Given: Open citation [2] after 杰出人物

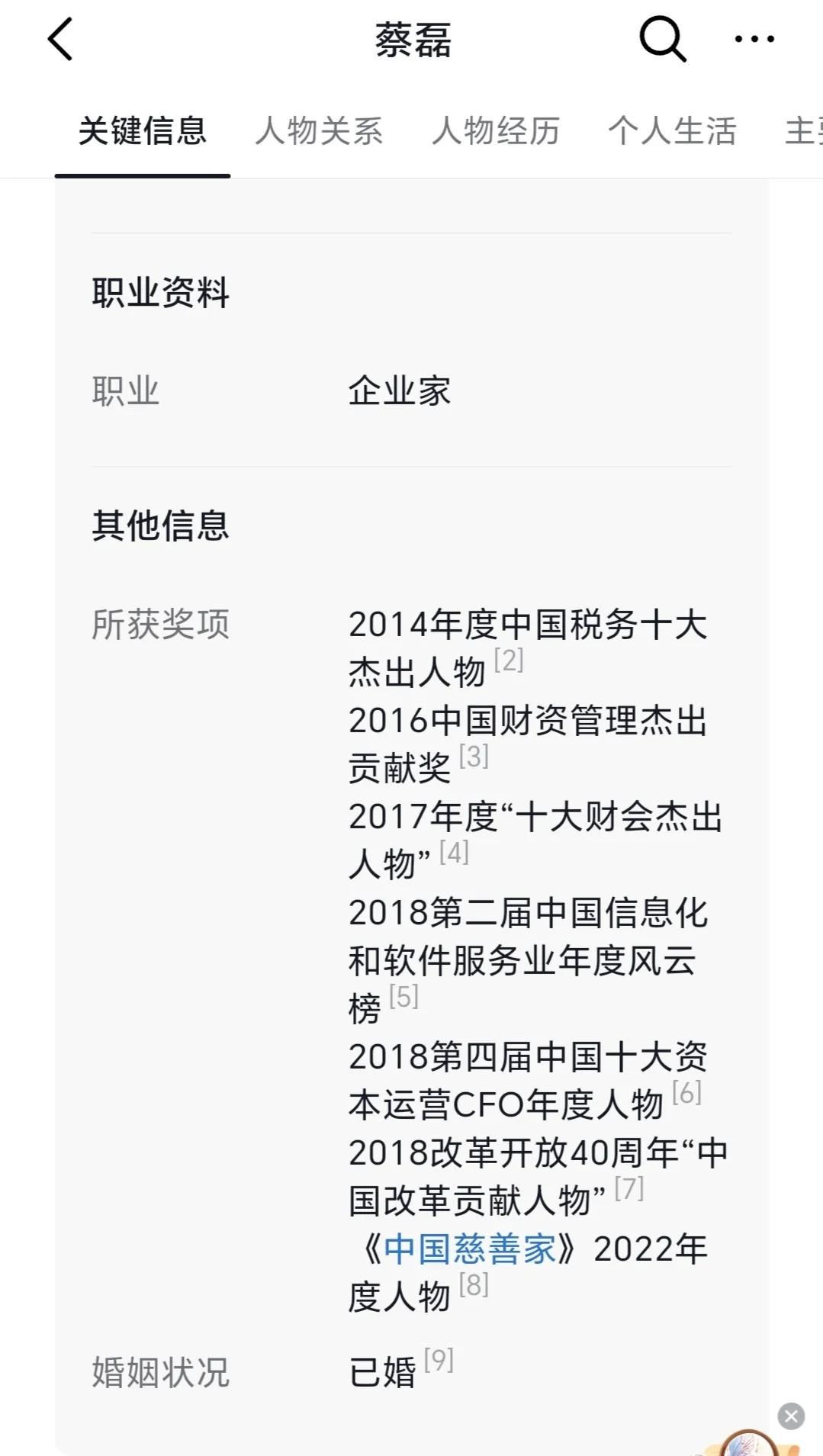Looking at the screenshot, I should (509, 660).
